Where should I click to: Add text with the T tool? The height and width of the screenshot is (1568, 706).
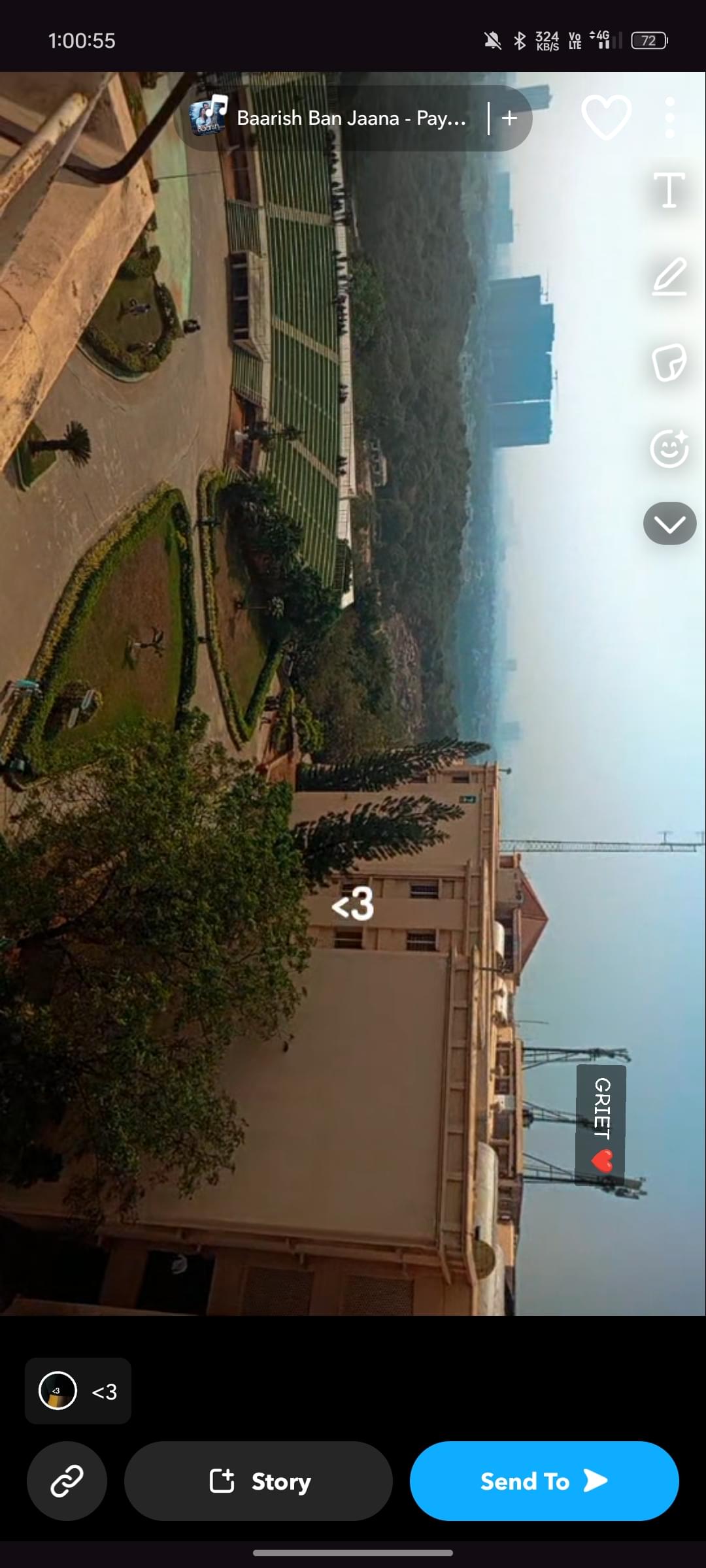[x=669, y=191]
